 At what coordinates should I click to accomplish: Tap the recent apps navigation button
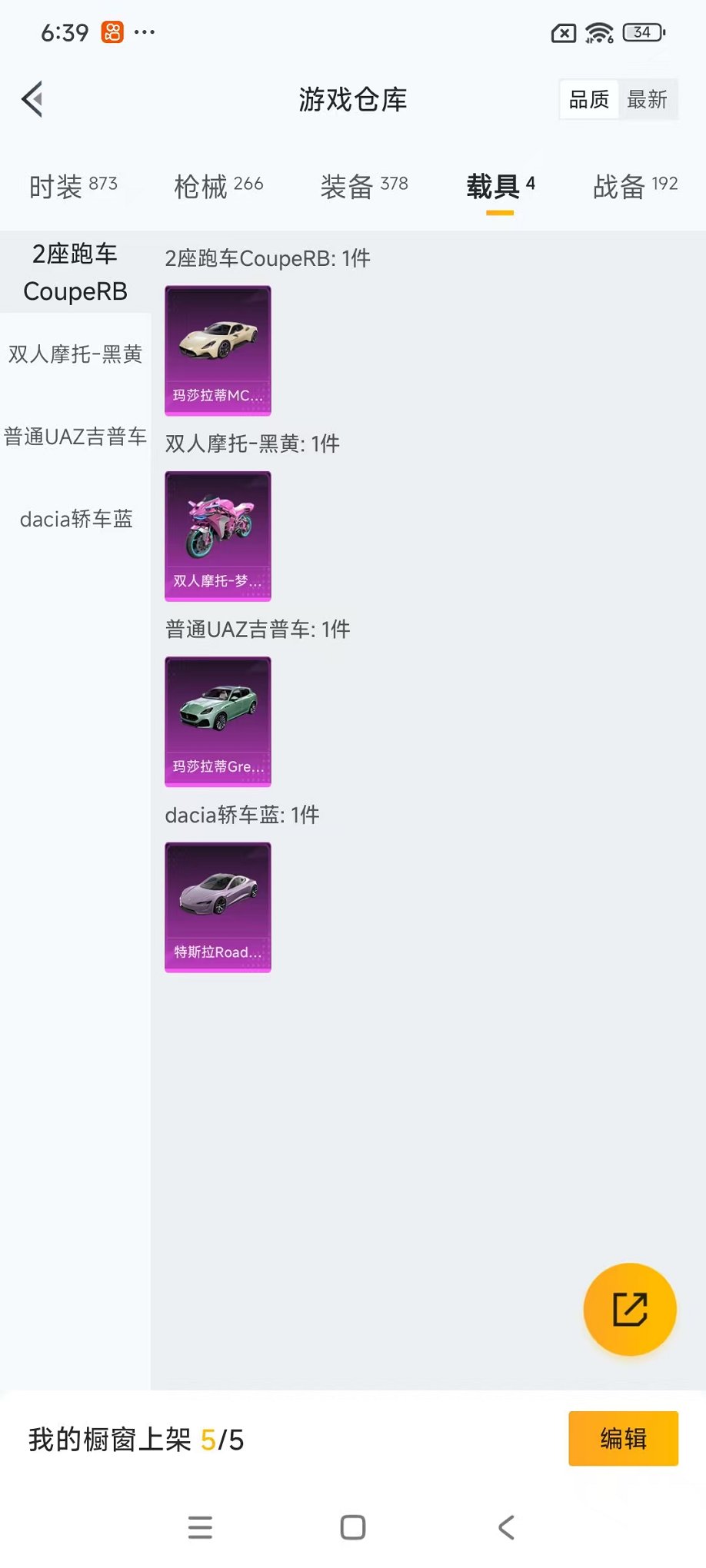tap(199, 1528)
